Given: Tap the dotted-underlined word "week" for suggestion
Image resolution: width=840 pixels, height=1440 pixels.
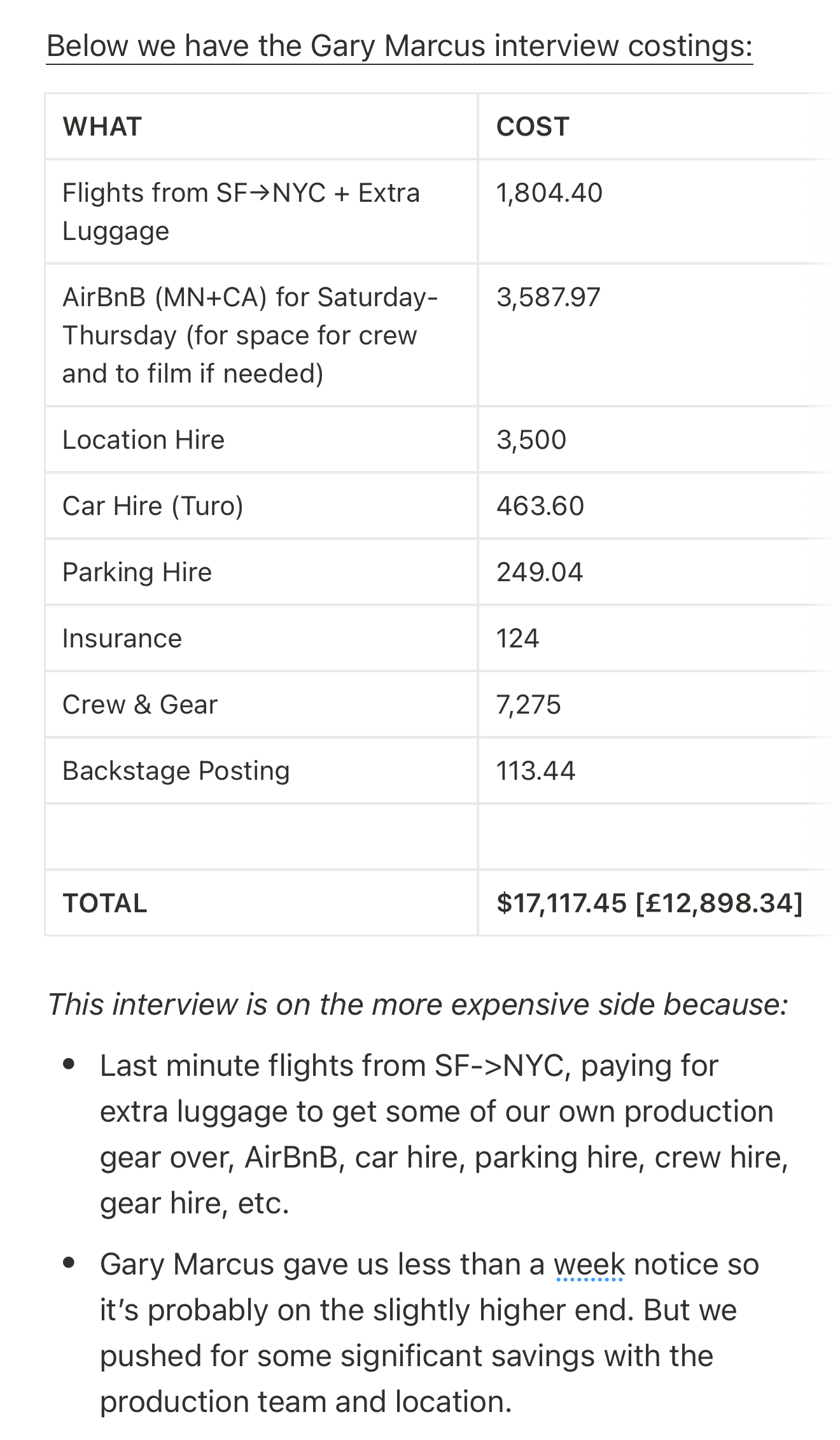Looking at the screenshot, I should coord(589,1265).
